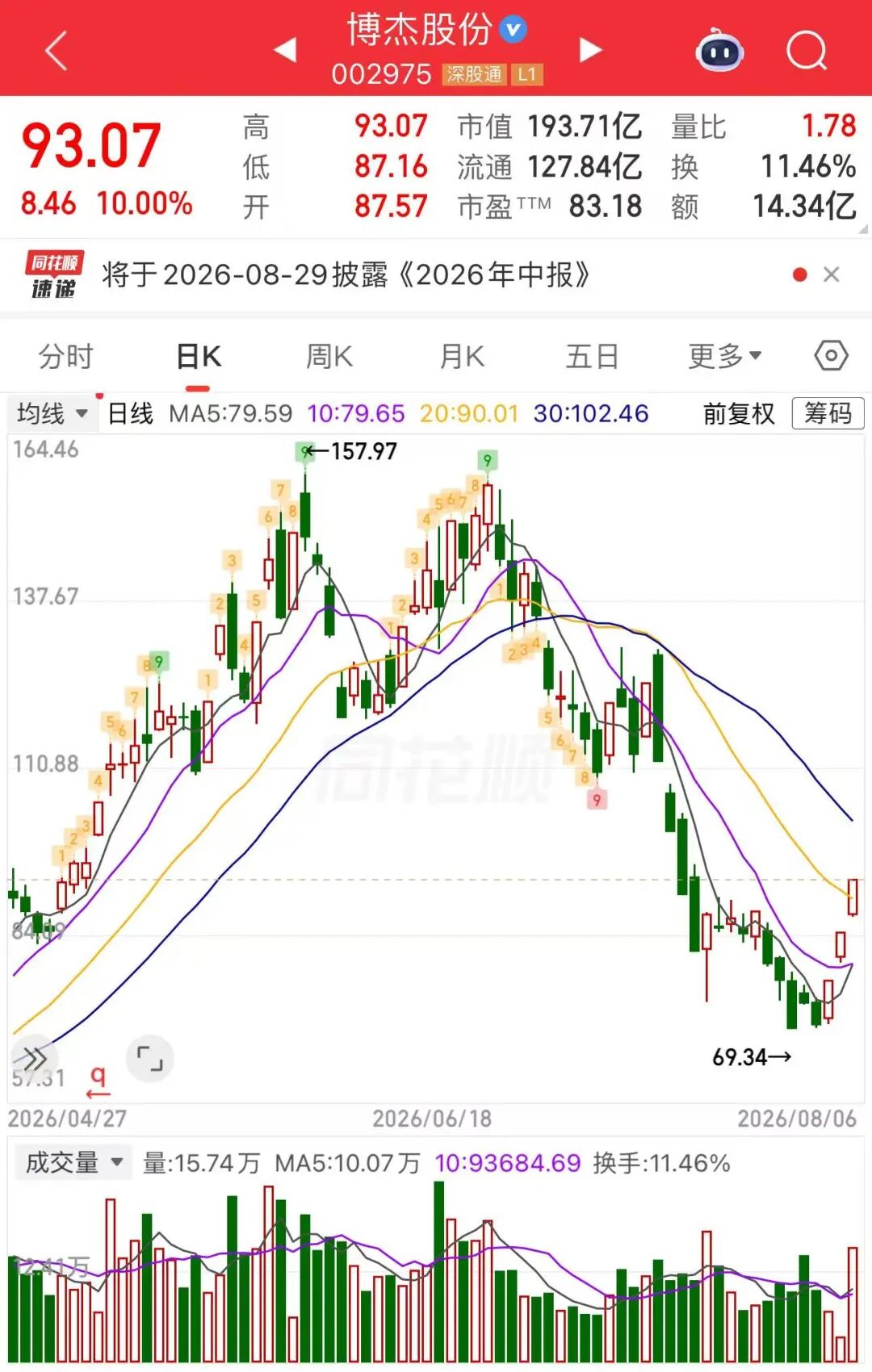Switch to the previous stock
Image resolution: width=872 pixels, height=1372 pixels.
coord(285,50)
